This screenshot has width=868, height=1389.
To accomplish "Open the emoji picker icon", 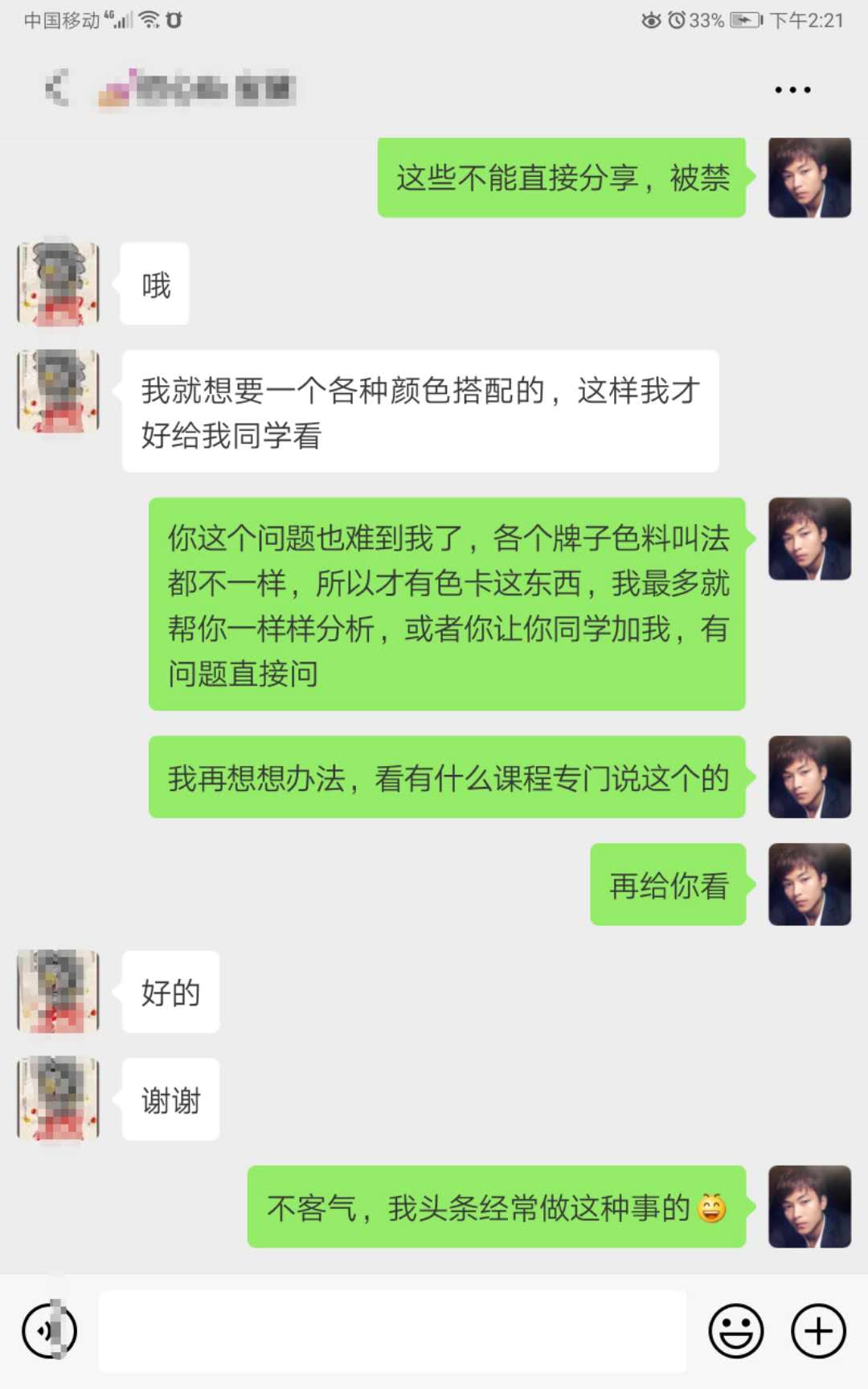I will click(736, 1330).
